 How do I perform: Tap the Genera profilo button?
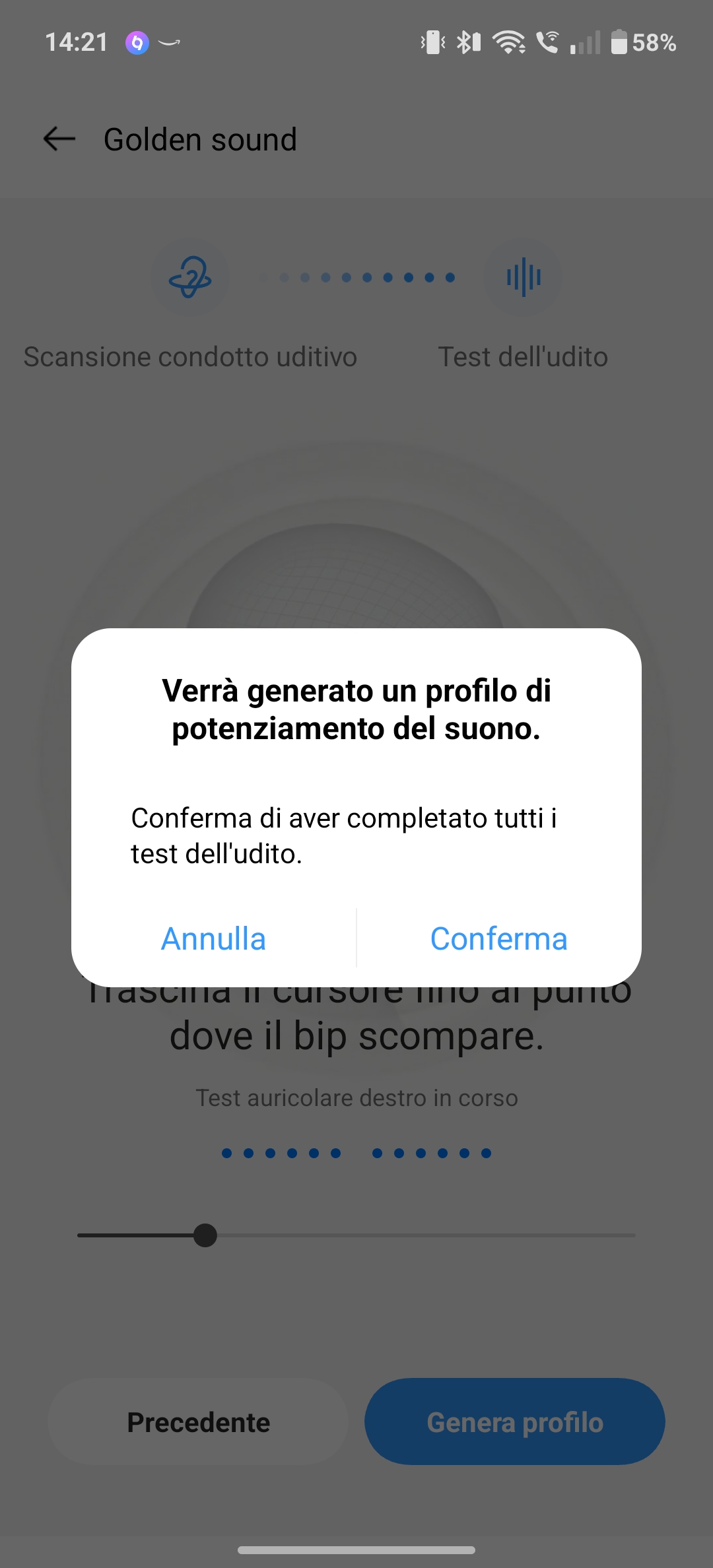click(x=515, y=1421)
